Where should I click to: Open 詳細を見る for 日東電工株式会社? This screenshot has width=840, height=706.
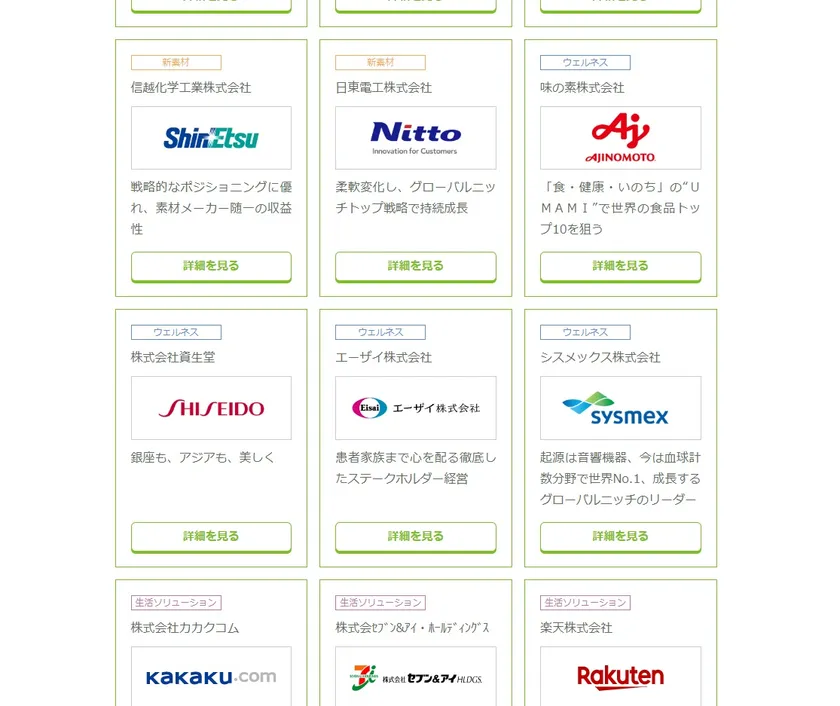[x=415, y=266]
